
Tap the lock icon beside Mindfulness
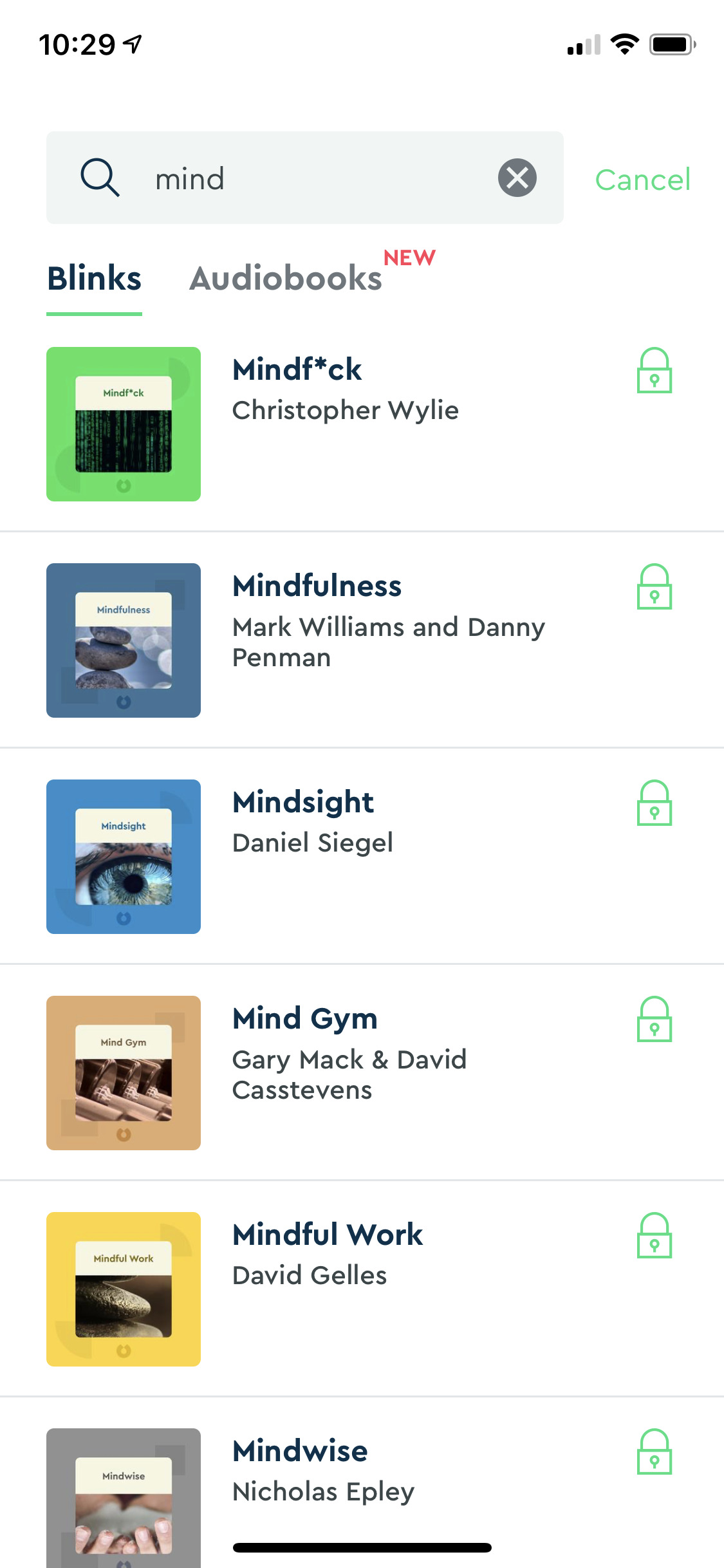click(x=654, y=587)
